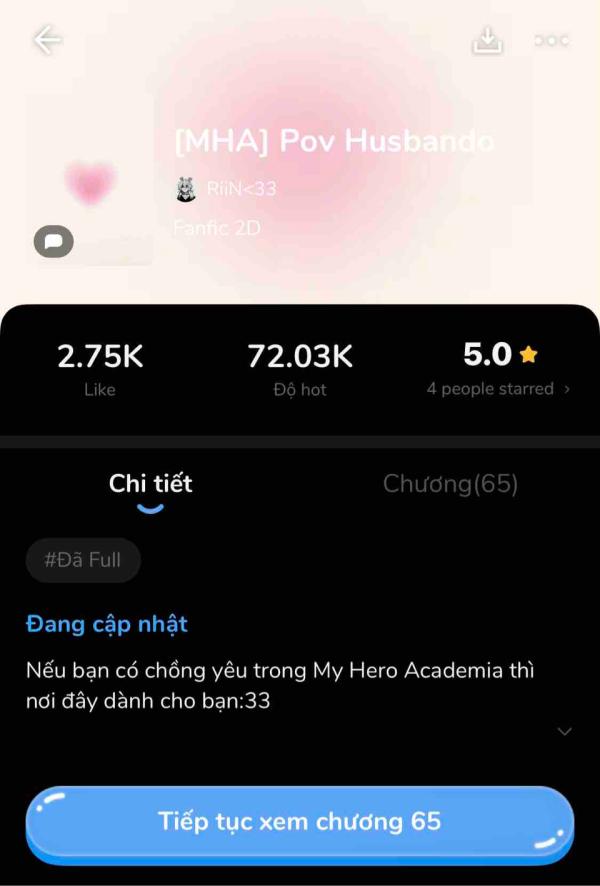Continue reading with Tiếp tục xem chương 65
600x886 pixels.
click(299, 822)
